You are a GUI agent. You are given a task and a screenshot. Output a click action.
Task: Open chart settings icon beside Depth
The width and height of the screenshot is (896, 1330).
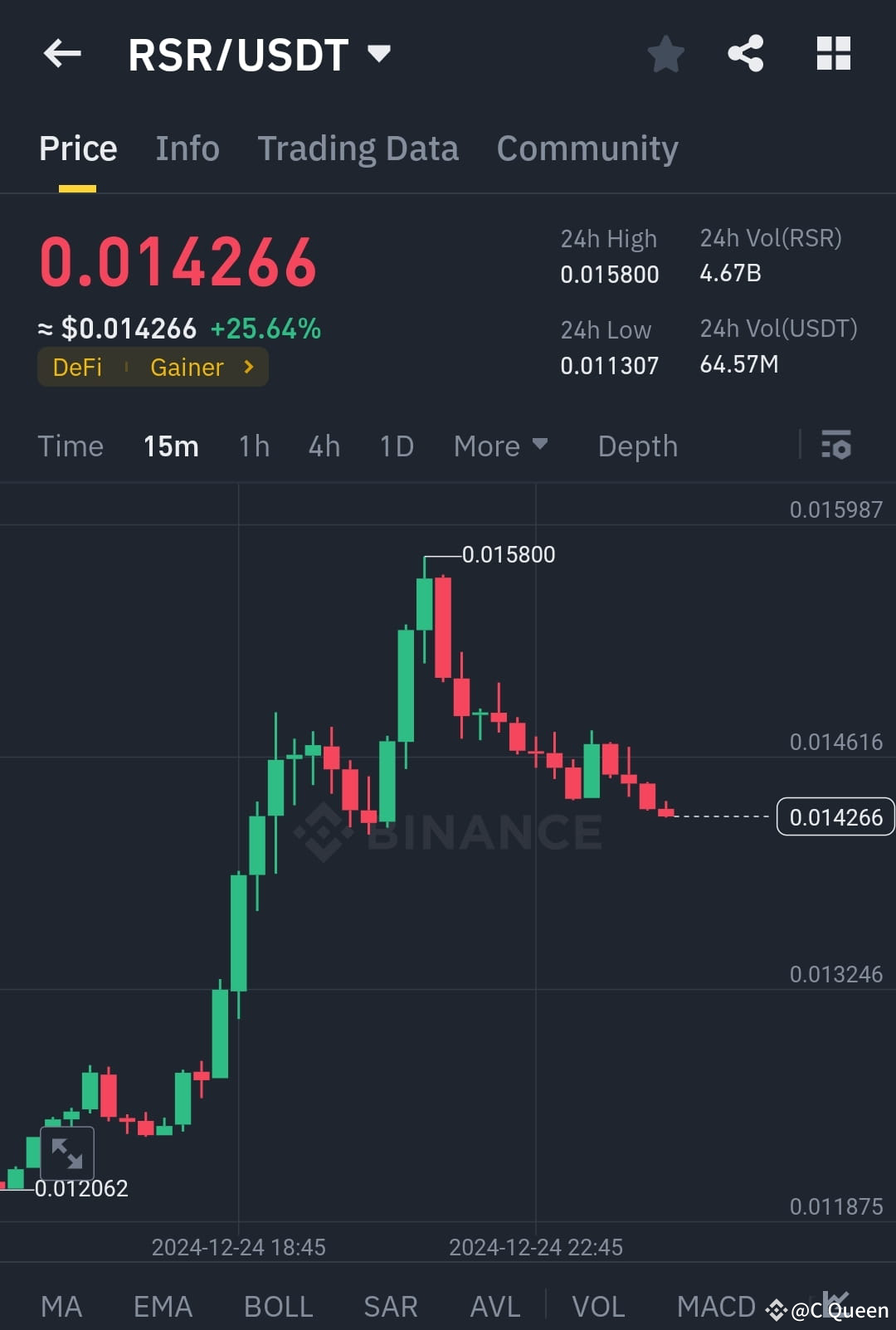(835, 446)
